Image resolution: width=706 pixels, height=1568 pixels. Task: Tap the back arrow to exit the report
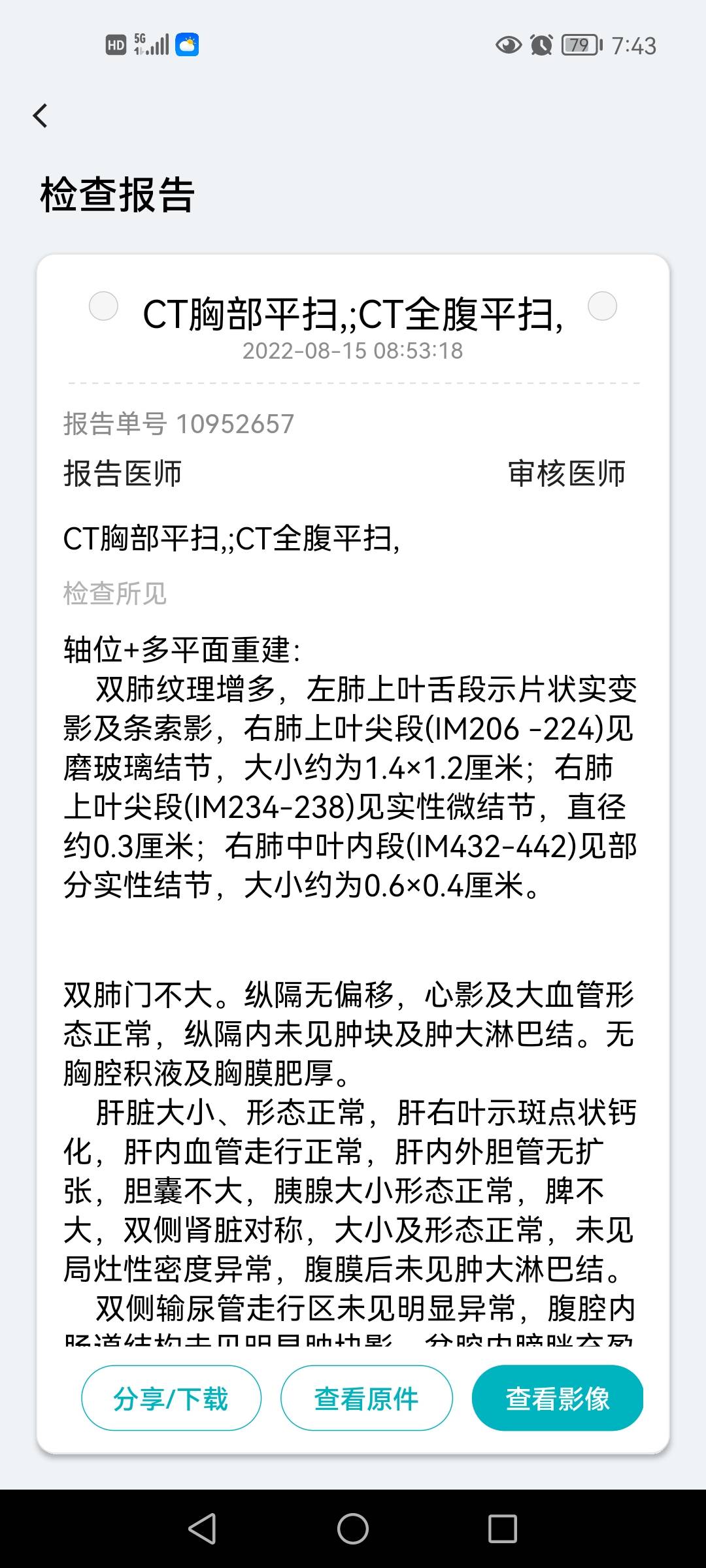click(x=41, y=116)
